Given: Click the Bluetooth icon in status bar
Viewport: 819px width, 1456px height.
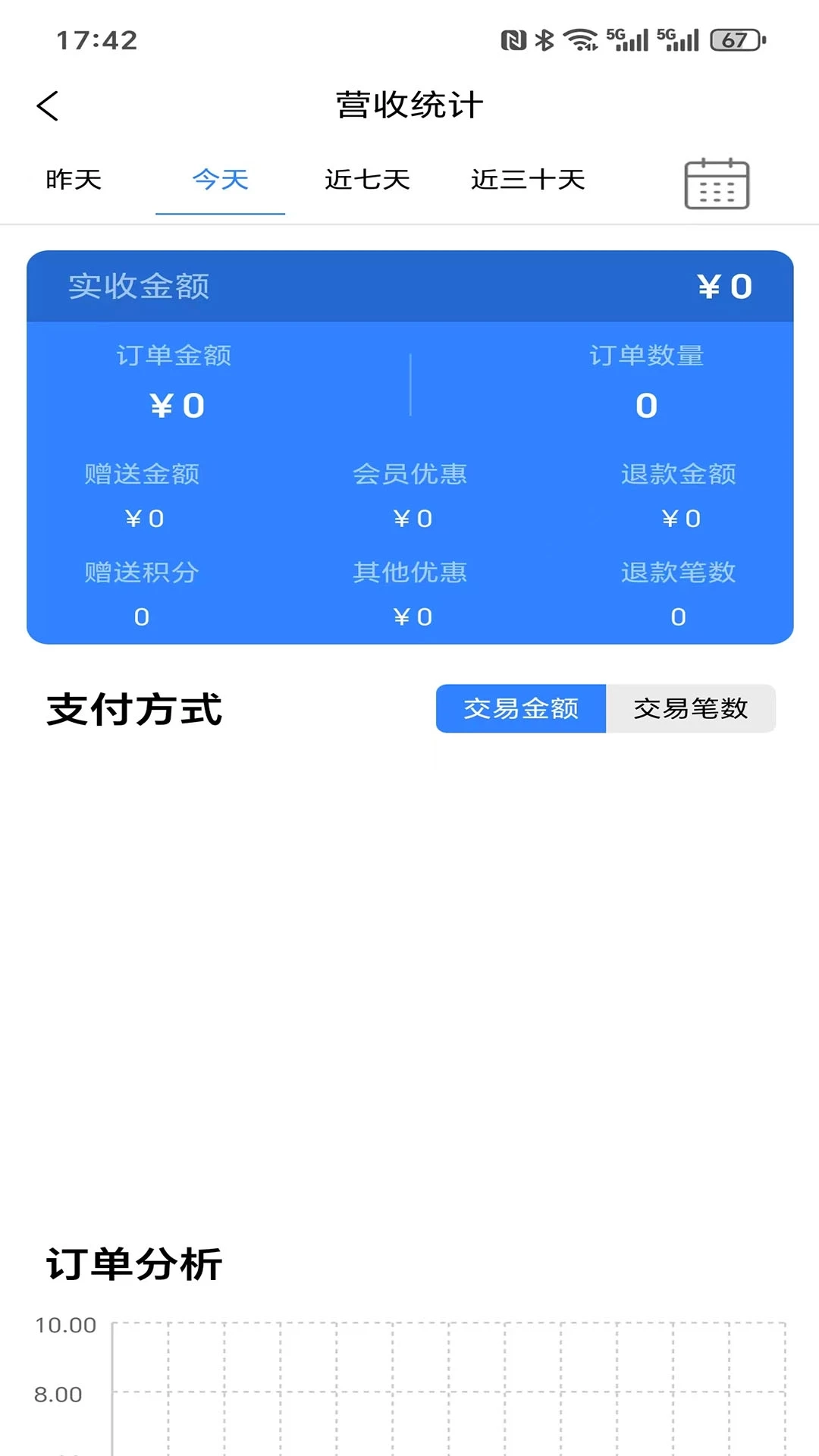Looking at the screenshot, I should [544, 38].
